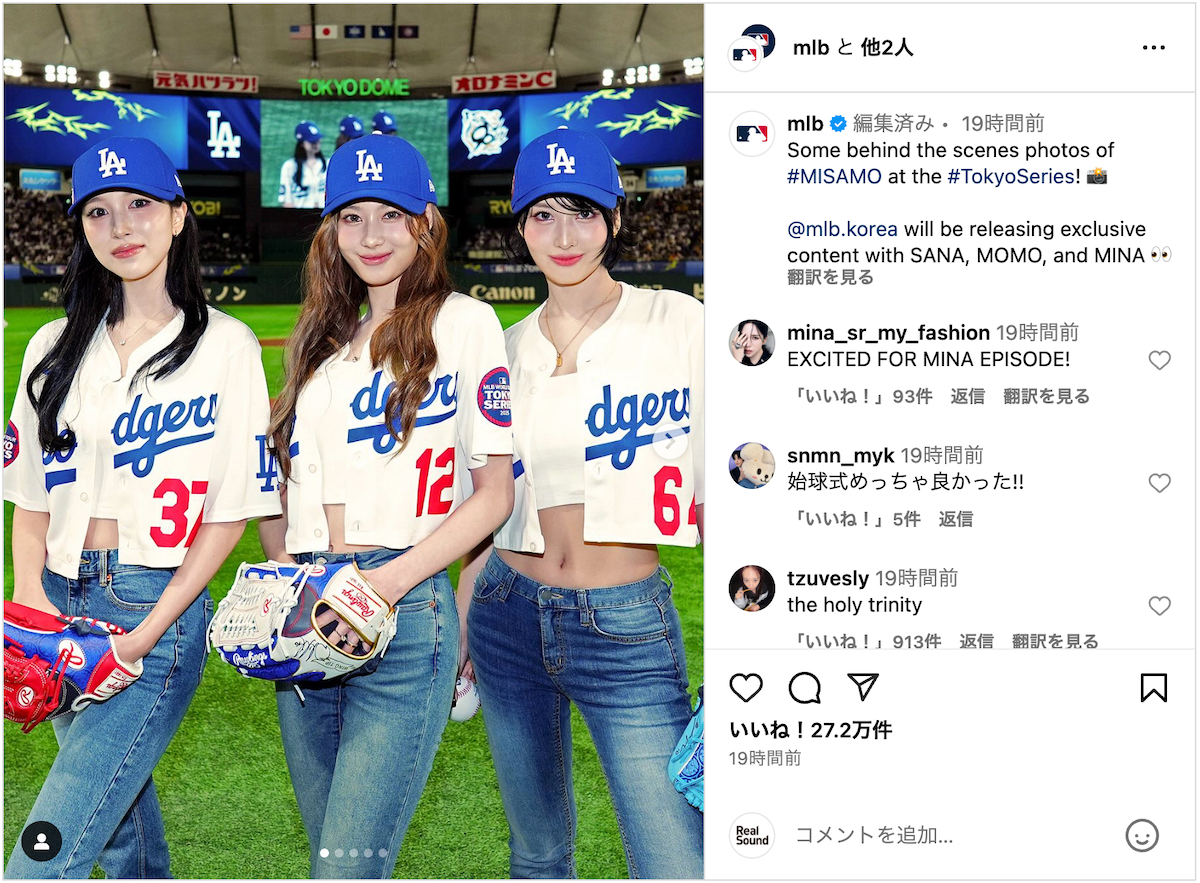
Task: Open the three-dot options menu
Action: (1153, 47)
